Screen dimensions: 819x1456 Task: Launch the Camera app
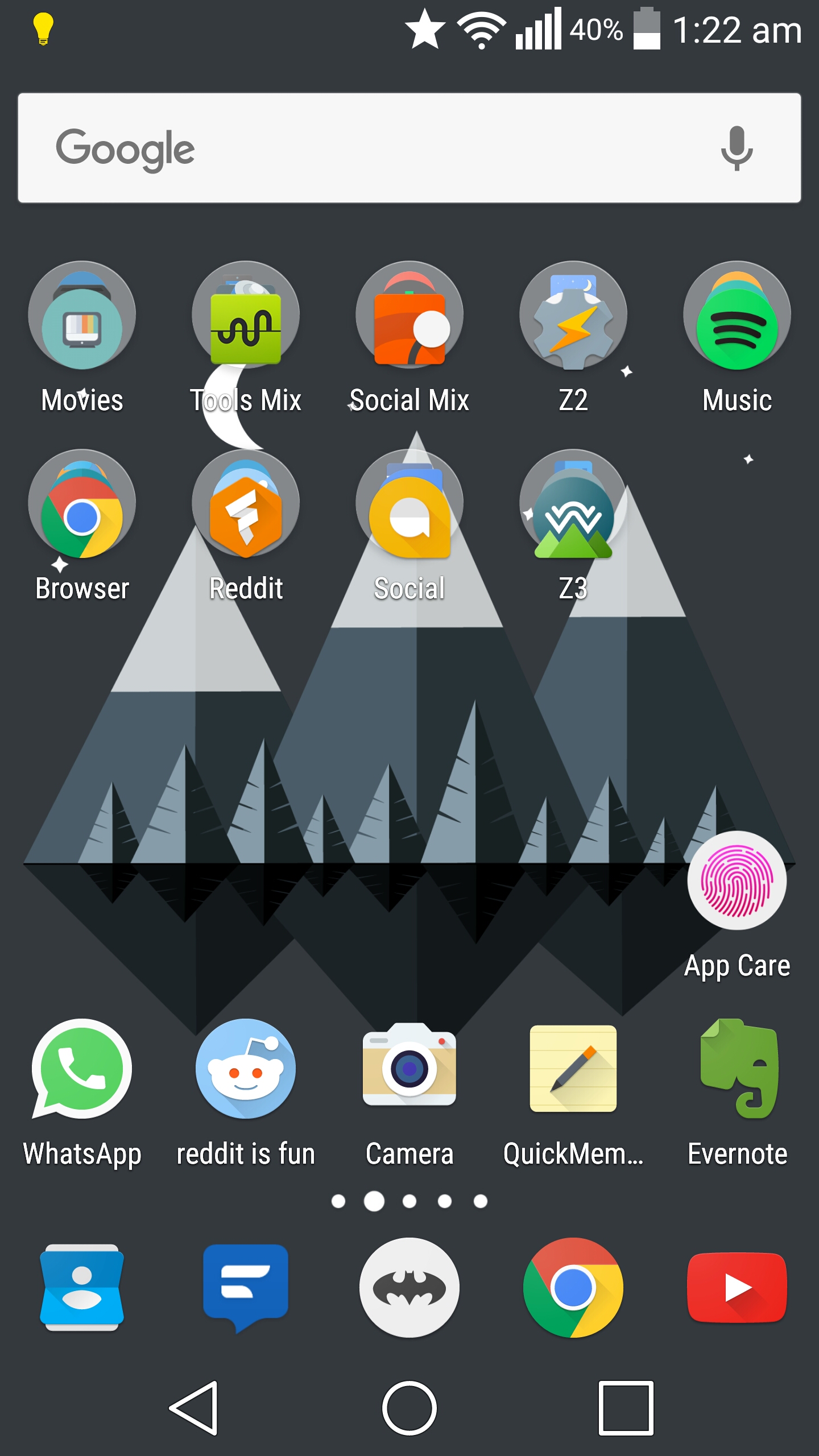409,1069
